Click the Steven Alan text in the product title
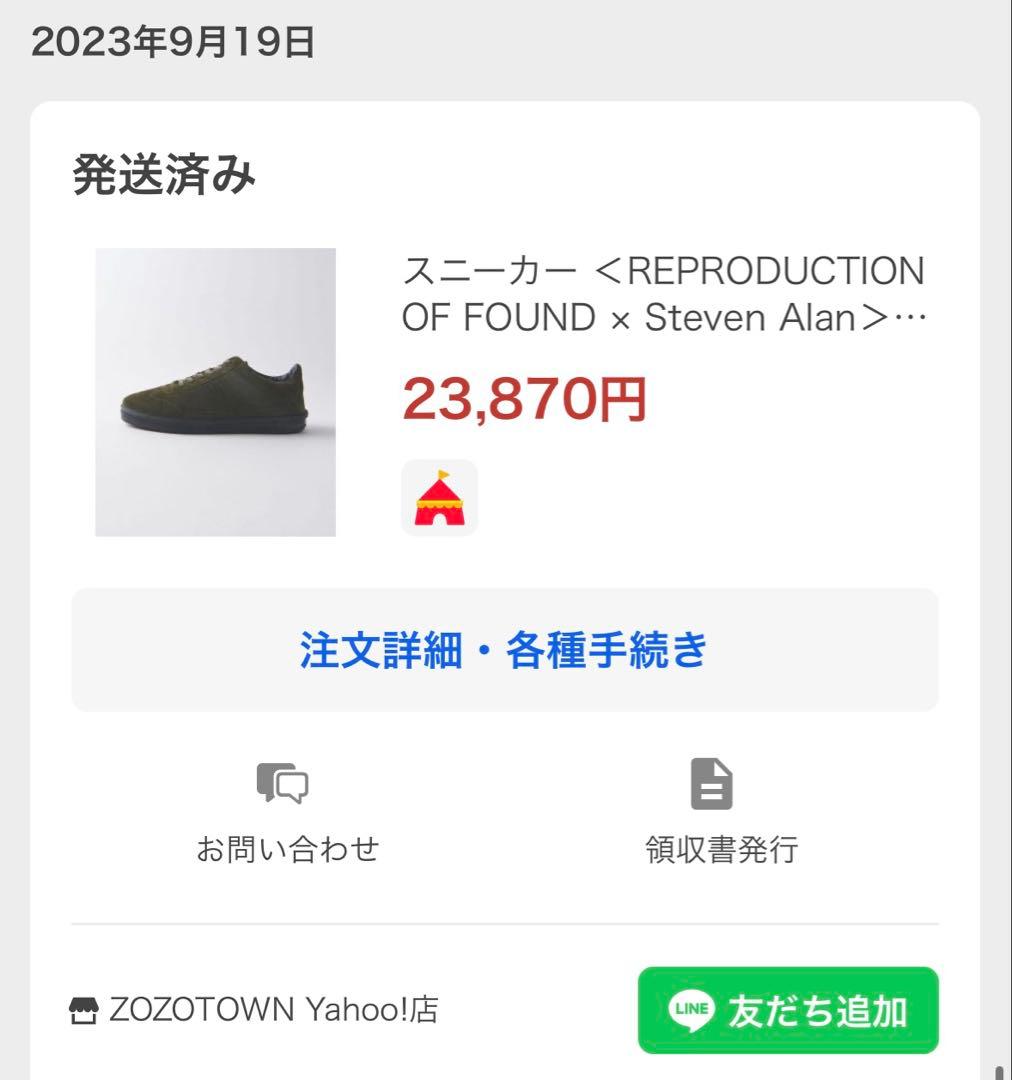This screenshot has height=1080, width=1012. pos(750,318)
